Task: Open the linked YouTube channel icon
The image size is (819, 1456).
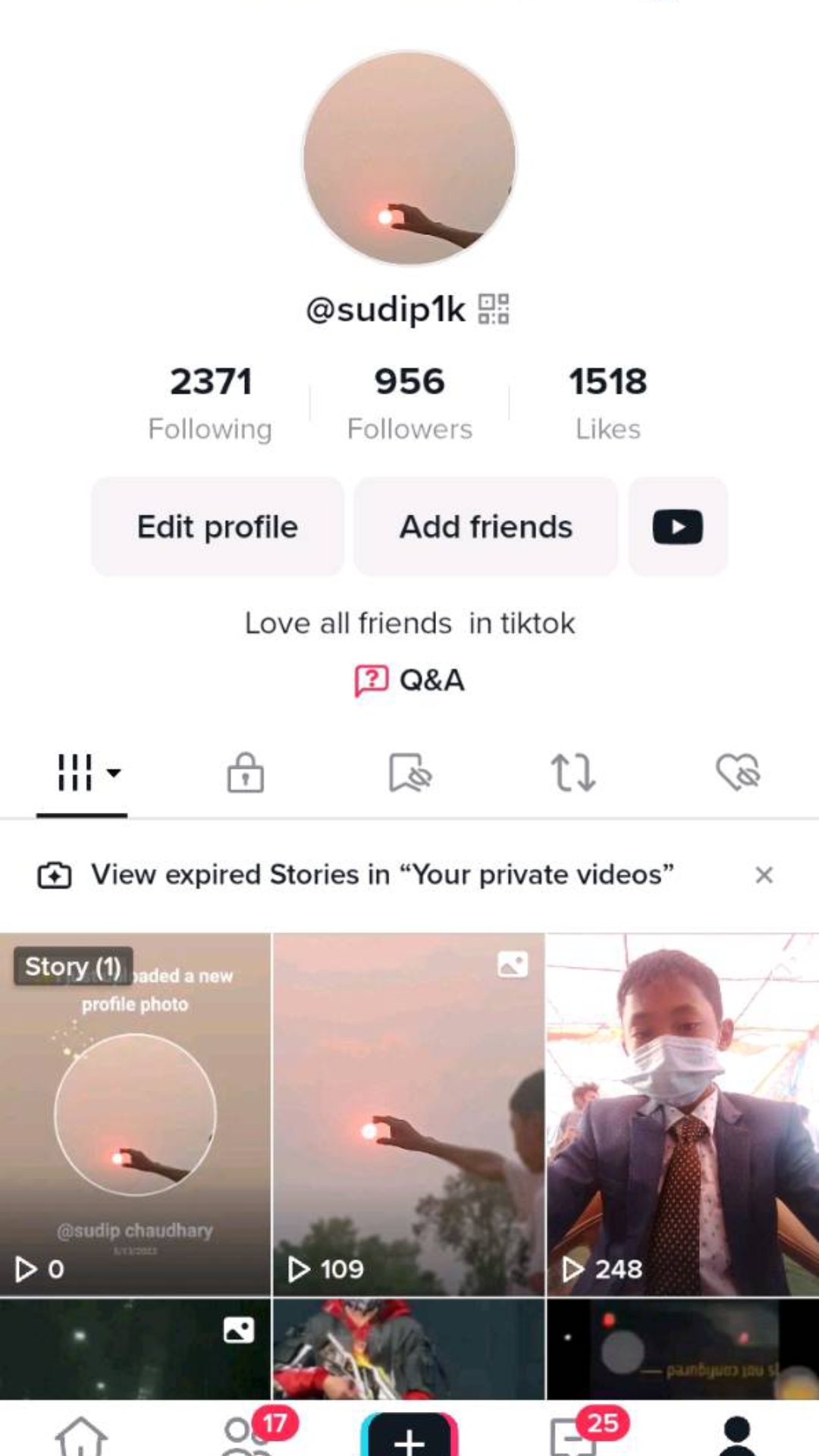Action: [x=677, y=526]
